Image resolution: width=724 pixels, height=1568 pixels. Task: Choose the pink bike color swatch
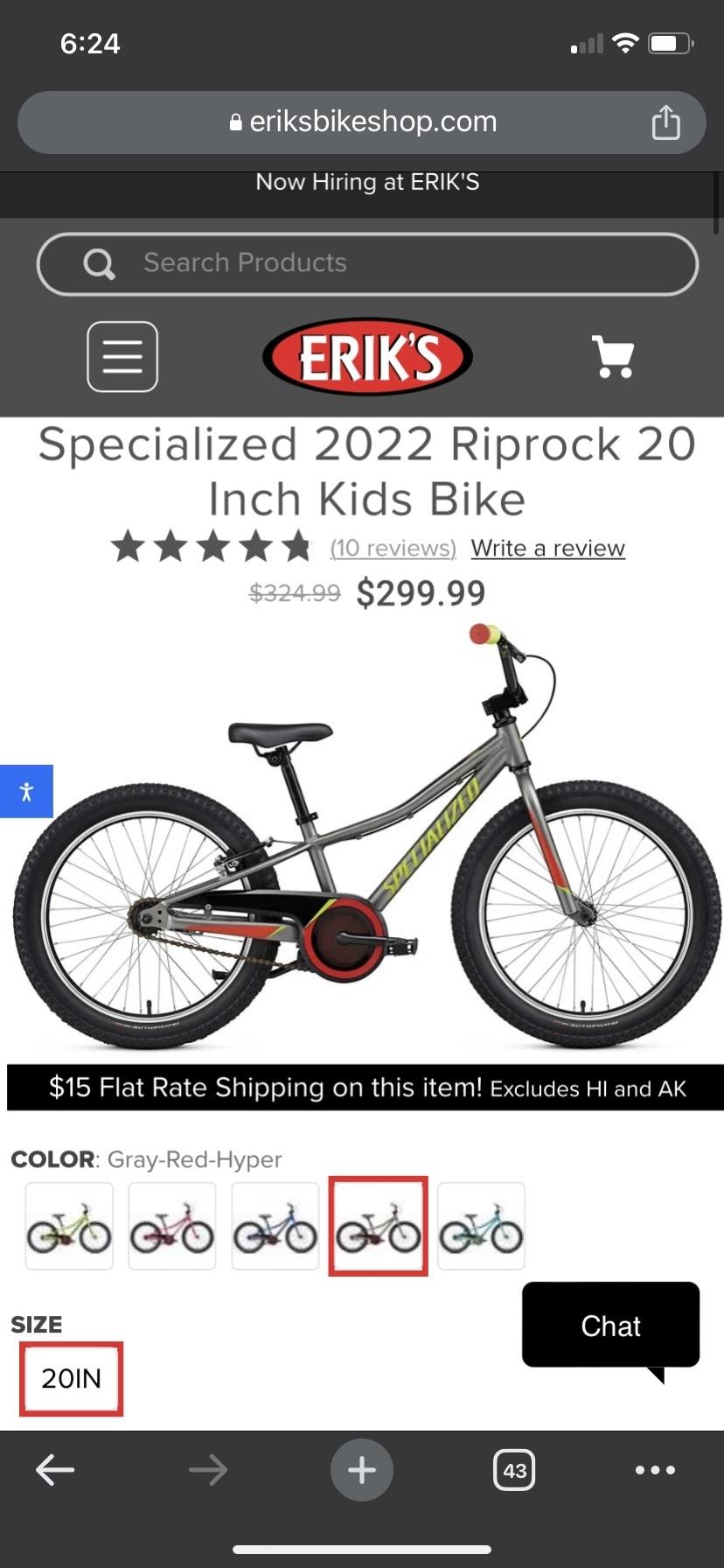pyautogui.click(x=172, y=1226)
